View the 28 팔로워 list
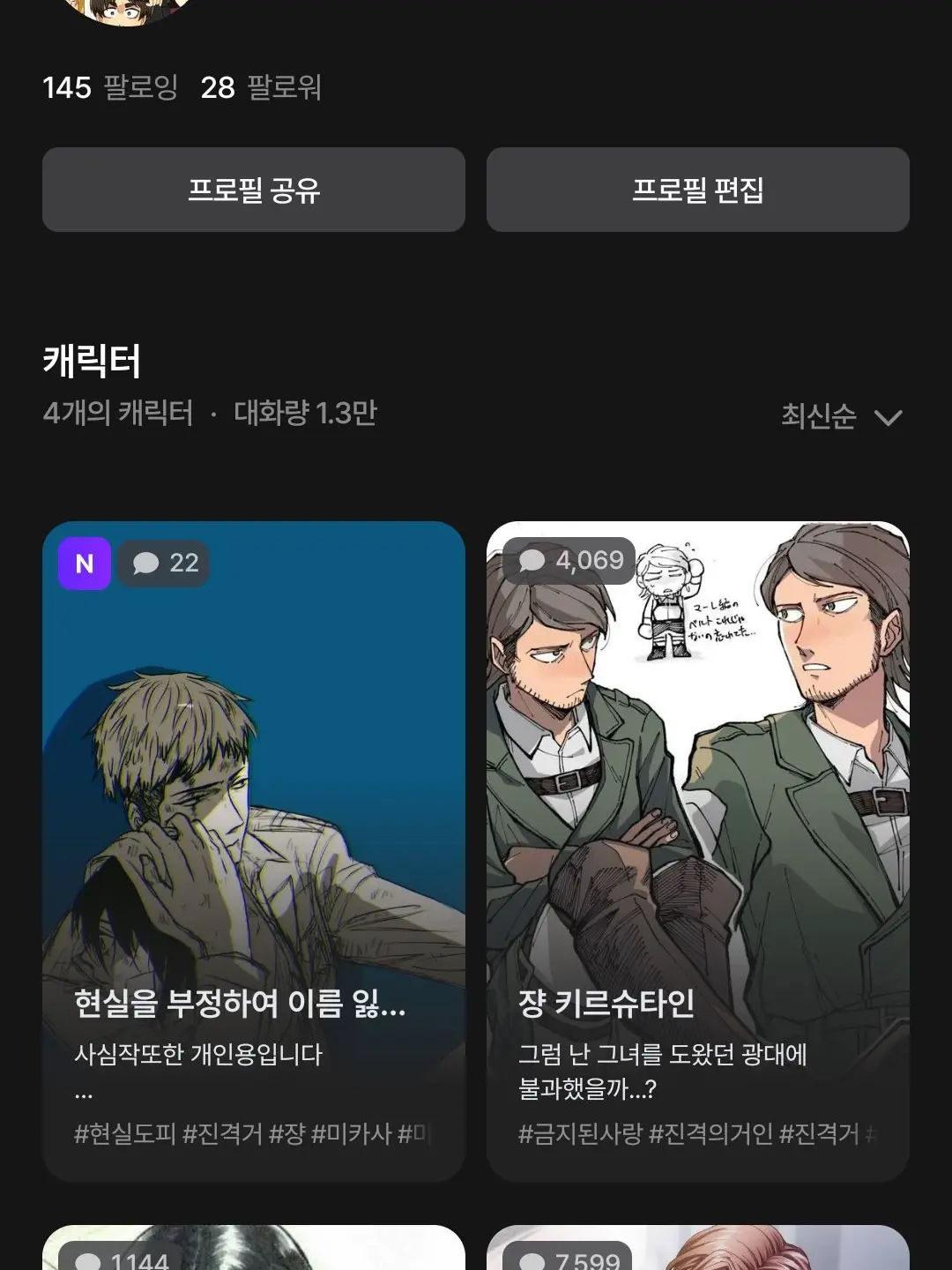952x1270 pixels. (261, 87)
